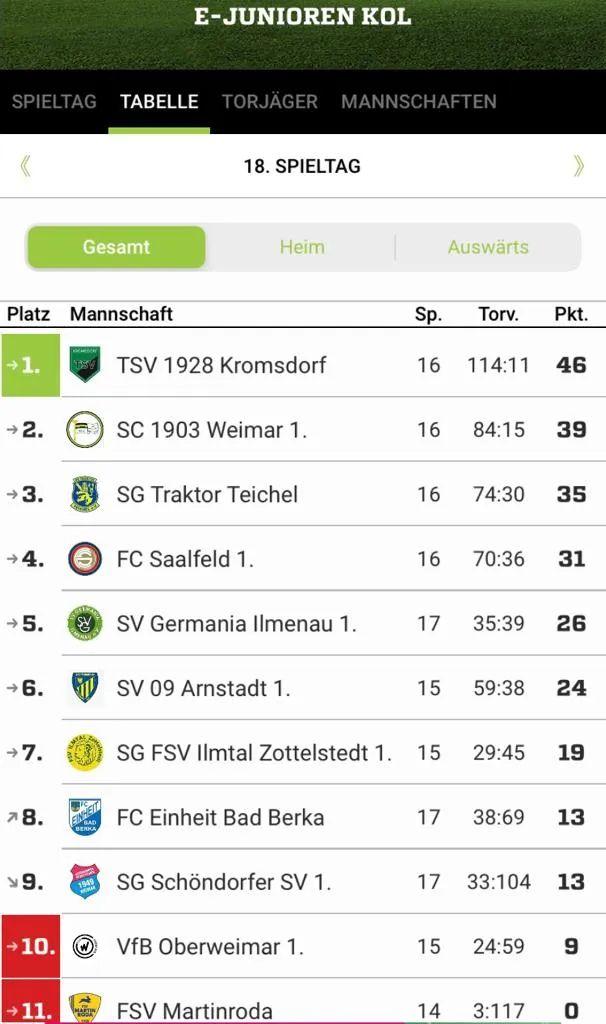The height and width of the screenshot is (1024, 606).
Task: Select SG FSV Ilmtal Zottelstedt 1.
Action: point(254,753)
